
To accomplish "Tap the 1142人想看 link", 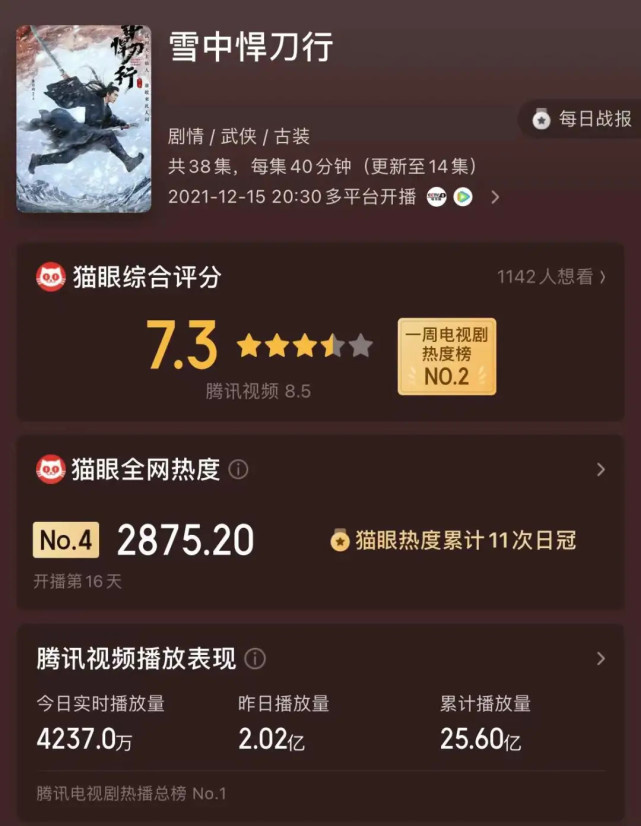I will tap(551, 277).
